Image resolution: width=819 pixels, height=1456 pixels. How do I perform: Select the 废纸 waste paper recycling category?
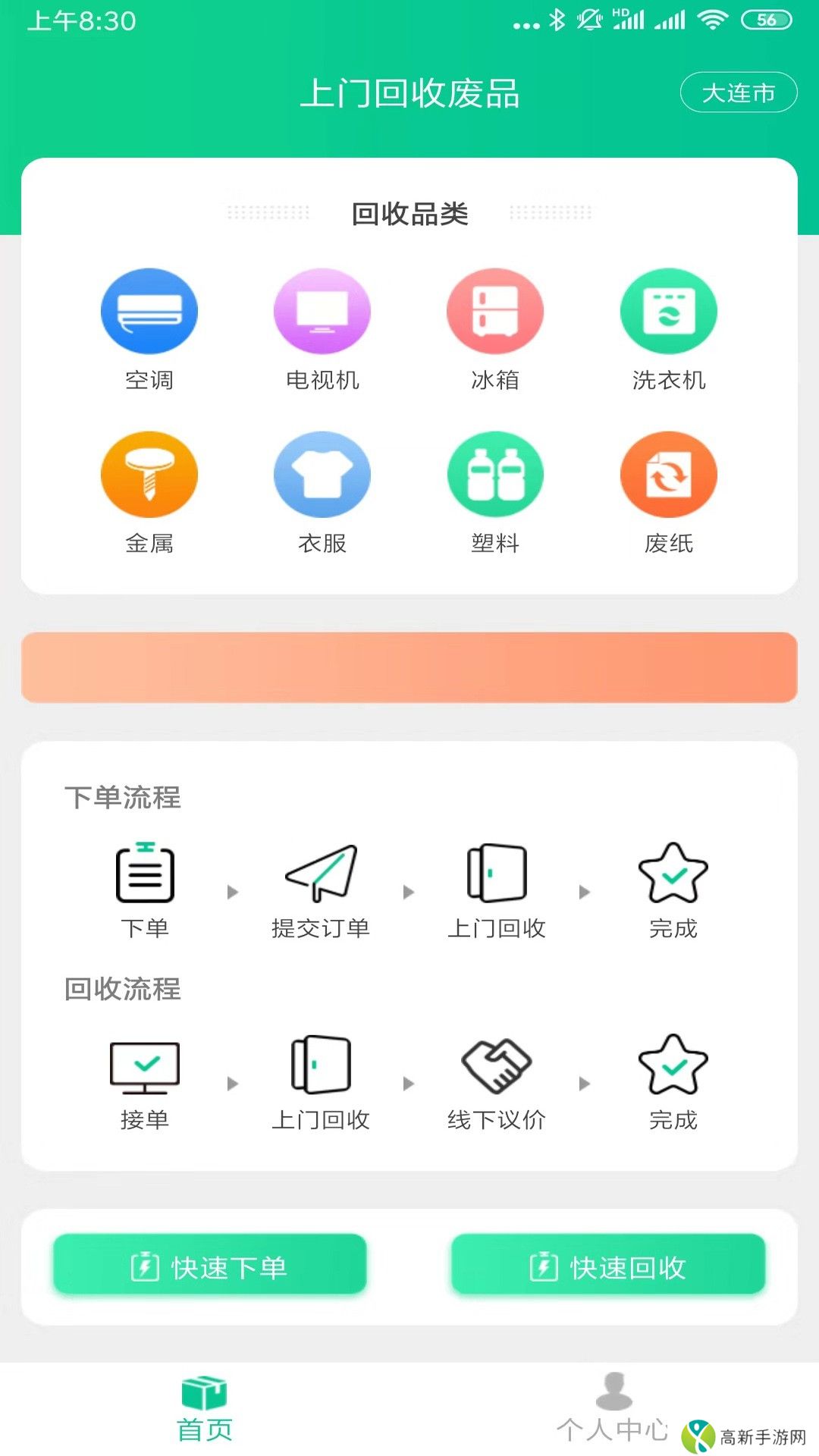(668, 474)
